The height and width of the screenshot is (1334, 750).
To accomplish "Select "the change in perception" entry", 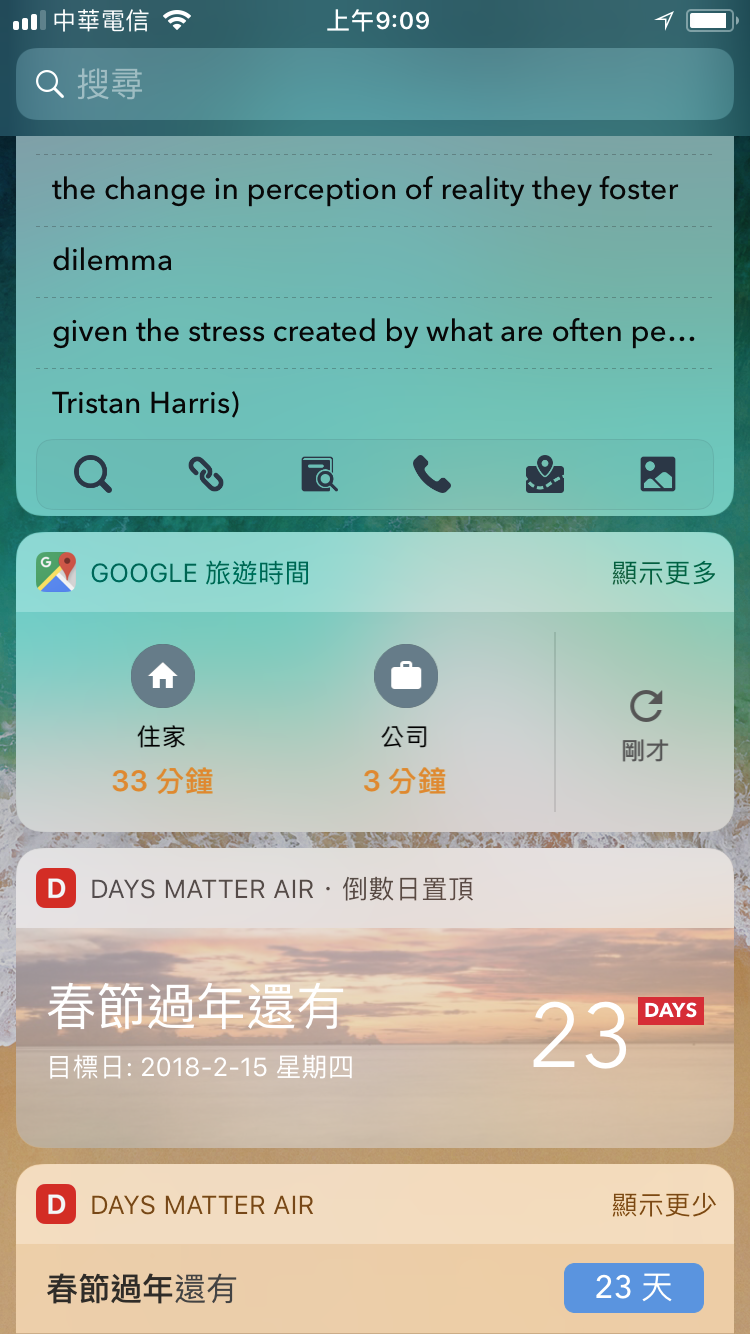I will pyautogui.click(x=374, y=190).
